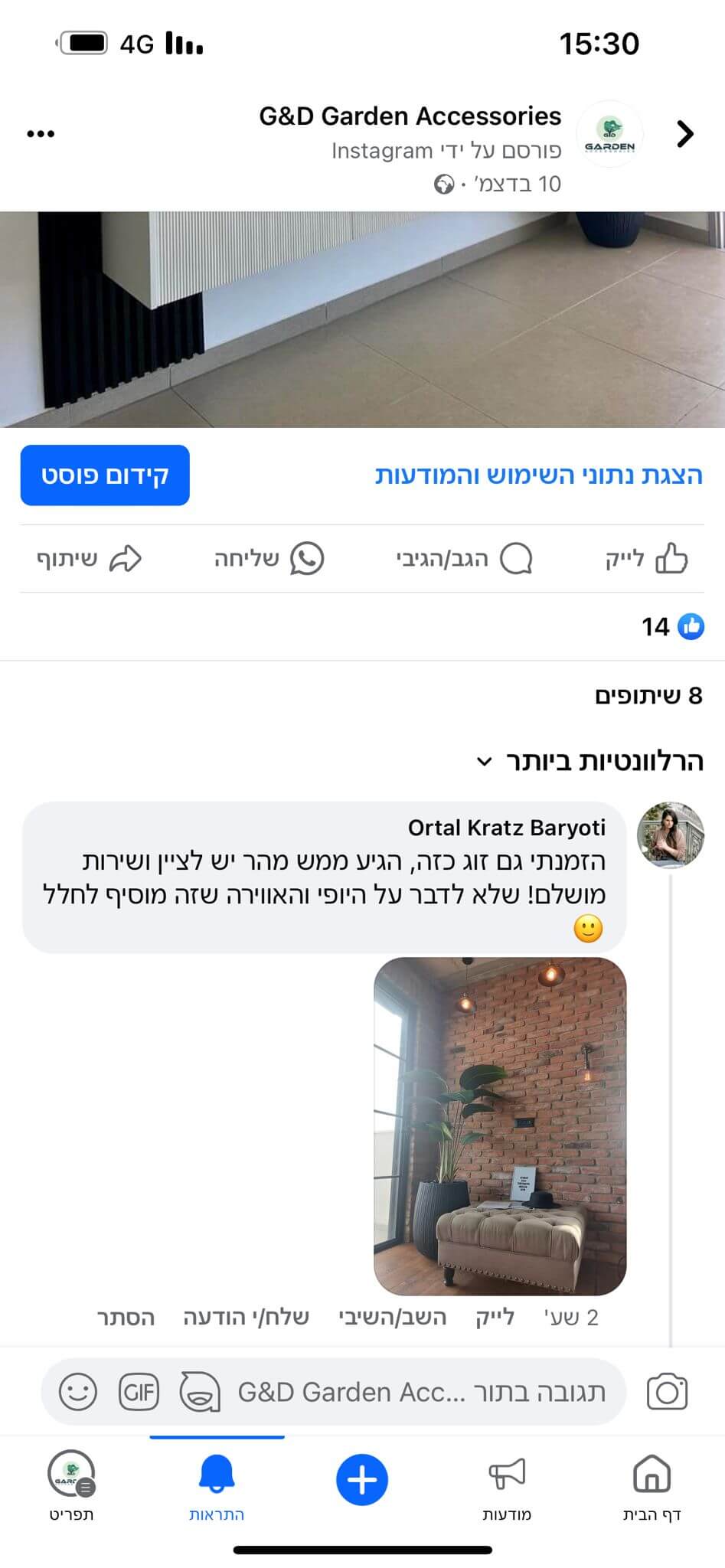Screen dimensions: 725x1568
Task: Open the brick wall photo in Ortal's comment
Action: click(500, 1126)
